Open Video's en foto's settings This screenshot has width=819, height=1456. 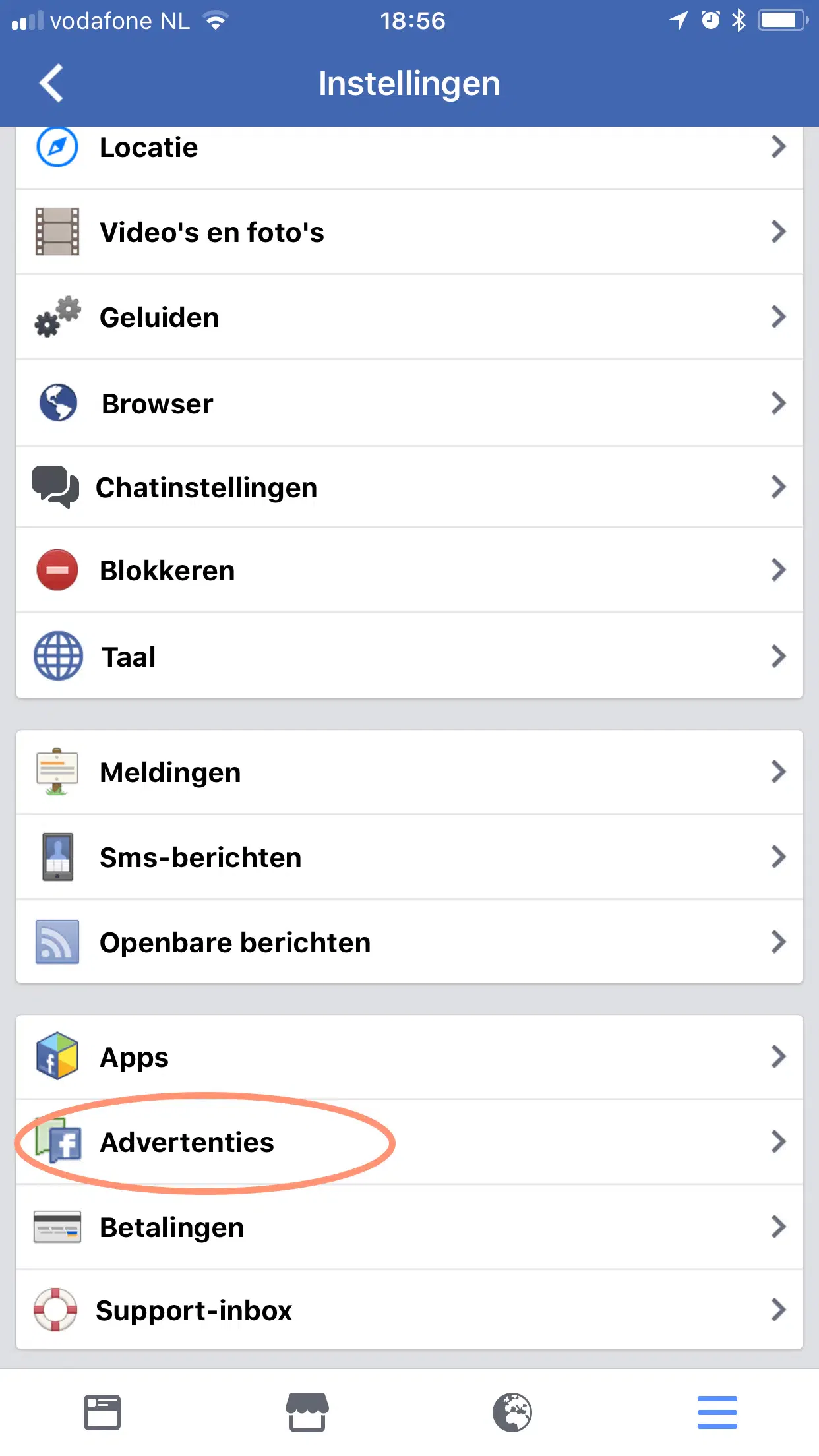409,232
